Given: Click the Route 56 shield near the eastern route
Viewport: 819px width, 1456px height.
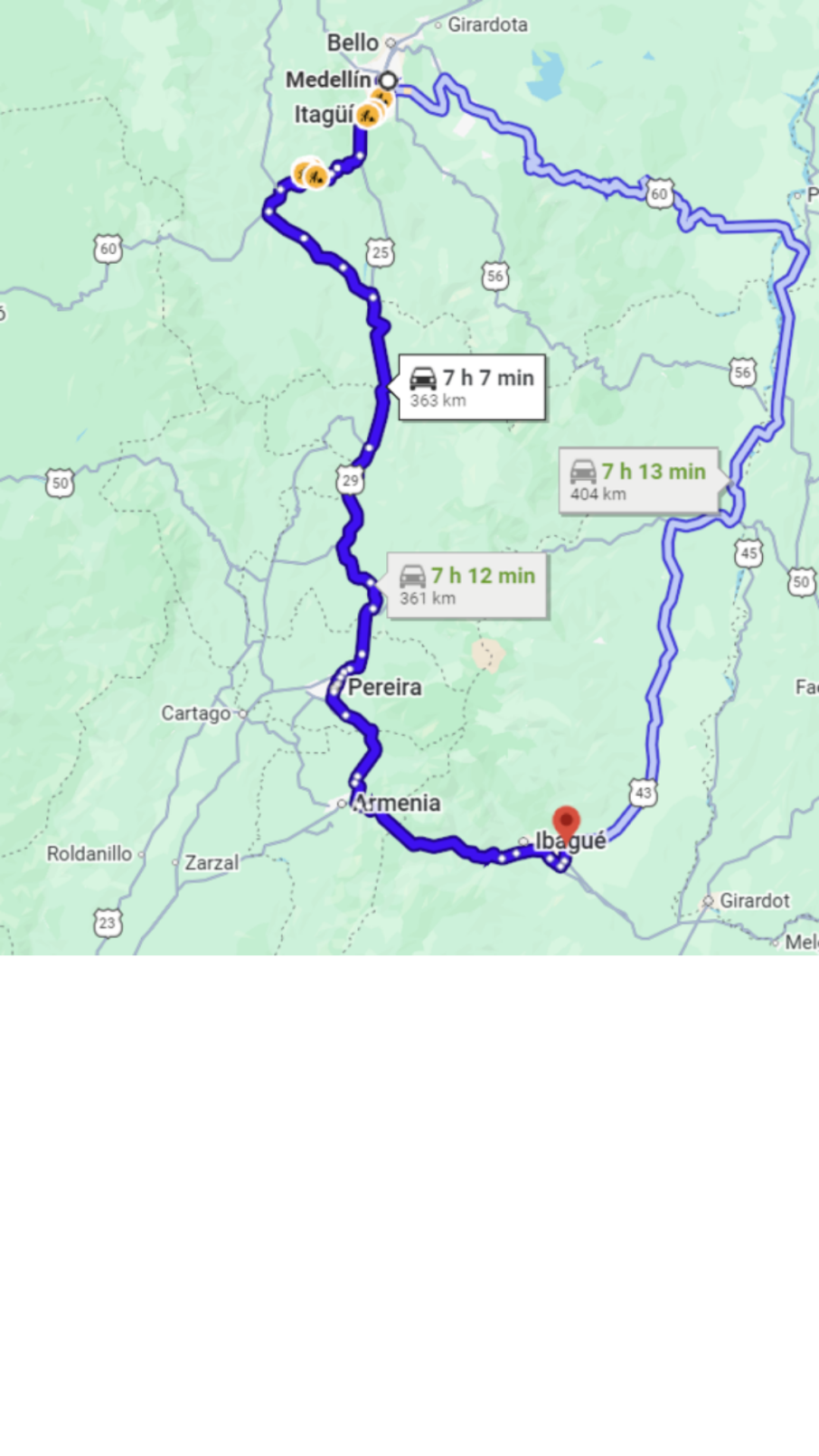Looking at the screenshot, I should coord(744,374).
